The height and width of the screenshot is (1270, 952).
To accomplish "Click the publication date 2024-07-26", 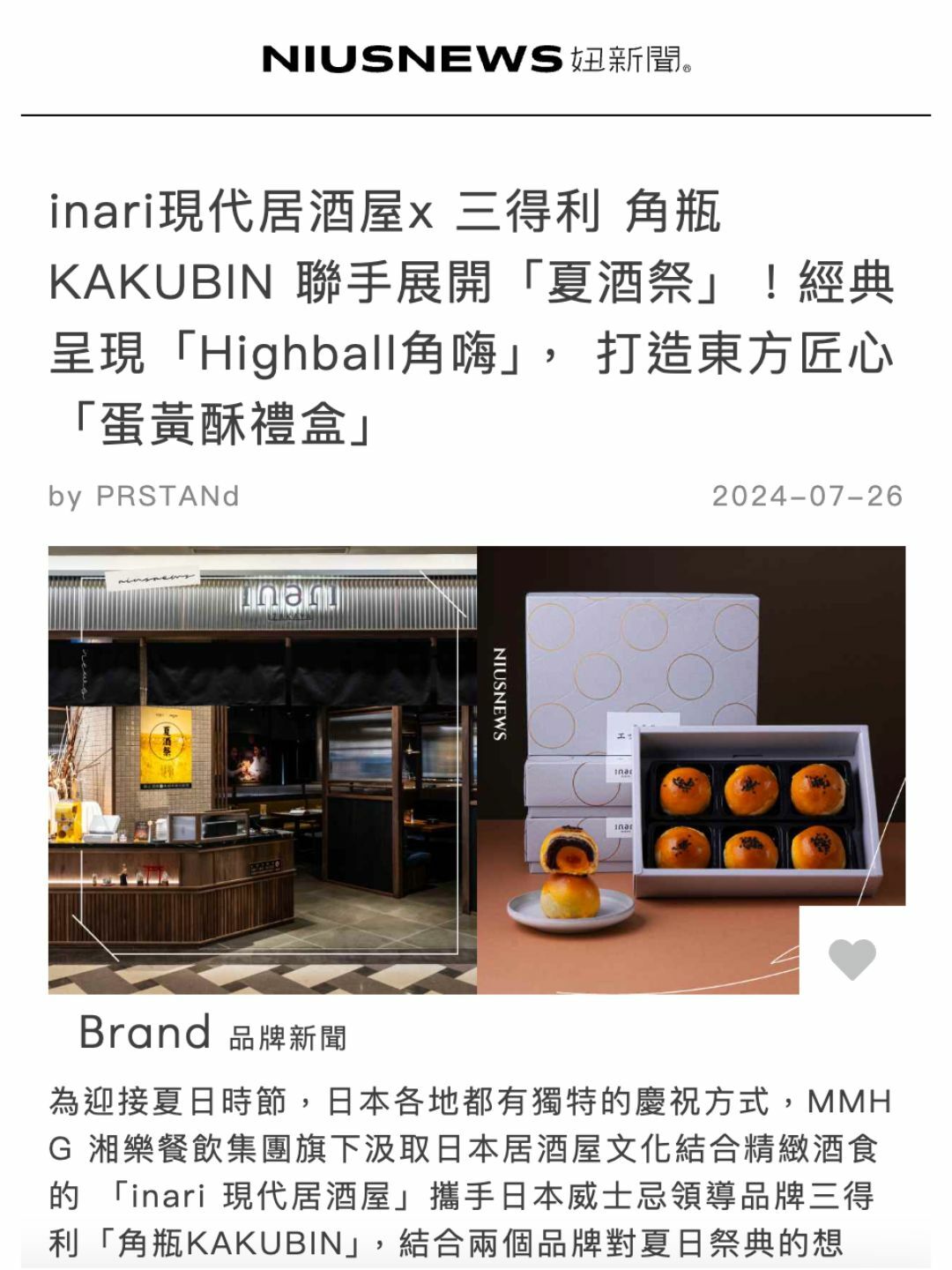I will coord(807,496).
